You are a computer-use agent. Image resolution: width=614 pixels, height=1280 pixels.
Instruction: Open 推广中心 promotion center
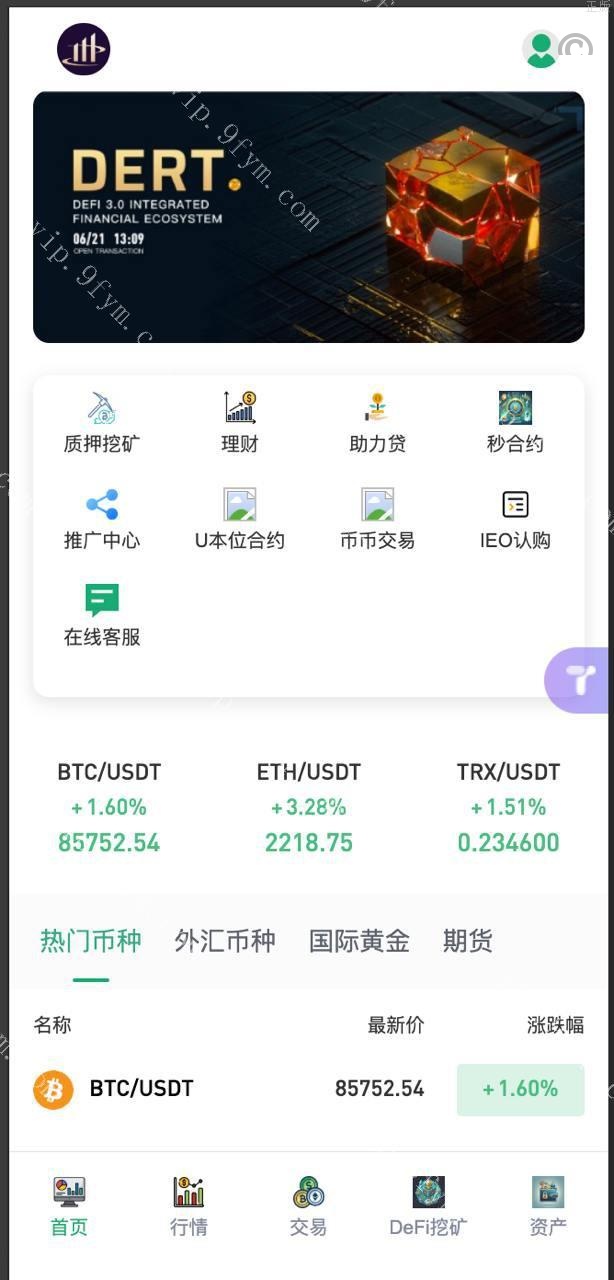(x=102, y=520)
